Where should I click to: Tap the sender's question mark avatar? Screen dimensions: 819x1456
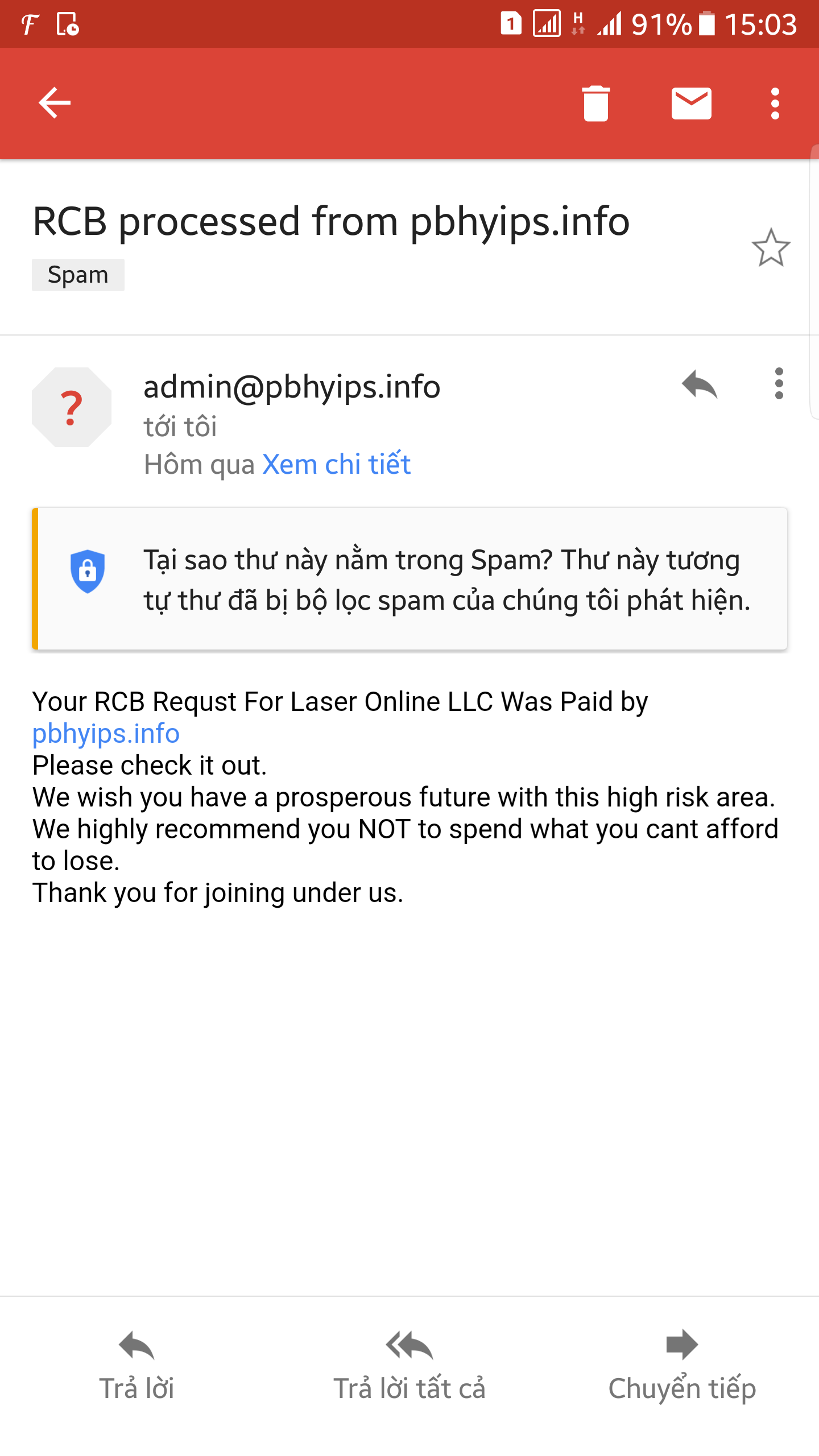72,407
